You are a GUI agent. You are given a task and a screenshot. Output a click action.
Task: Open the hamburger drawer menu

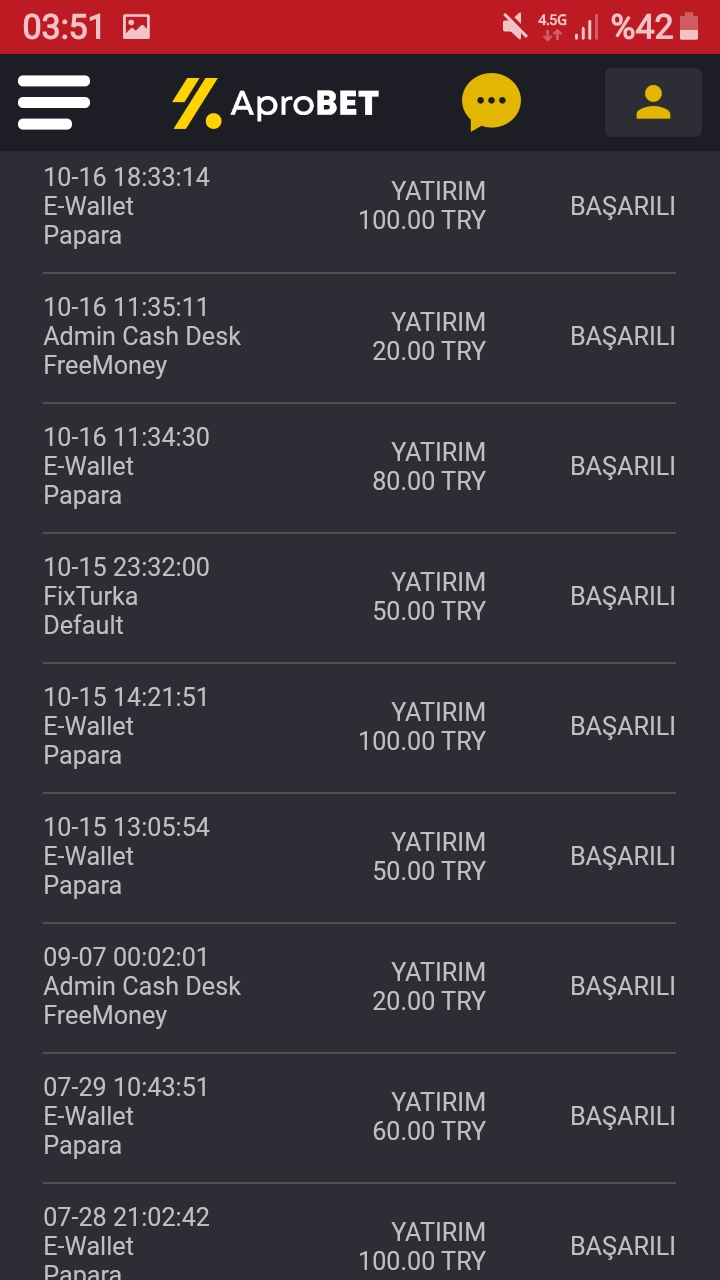click(54, 102)
